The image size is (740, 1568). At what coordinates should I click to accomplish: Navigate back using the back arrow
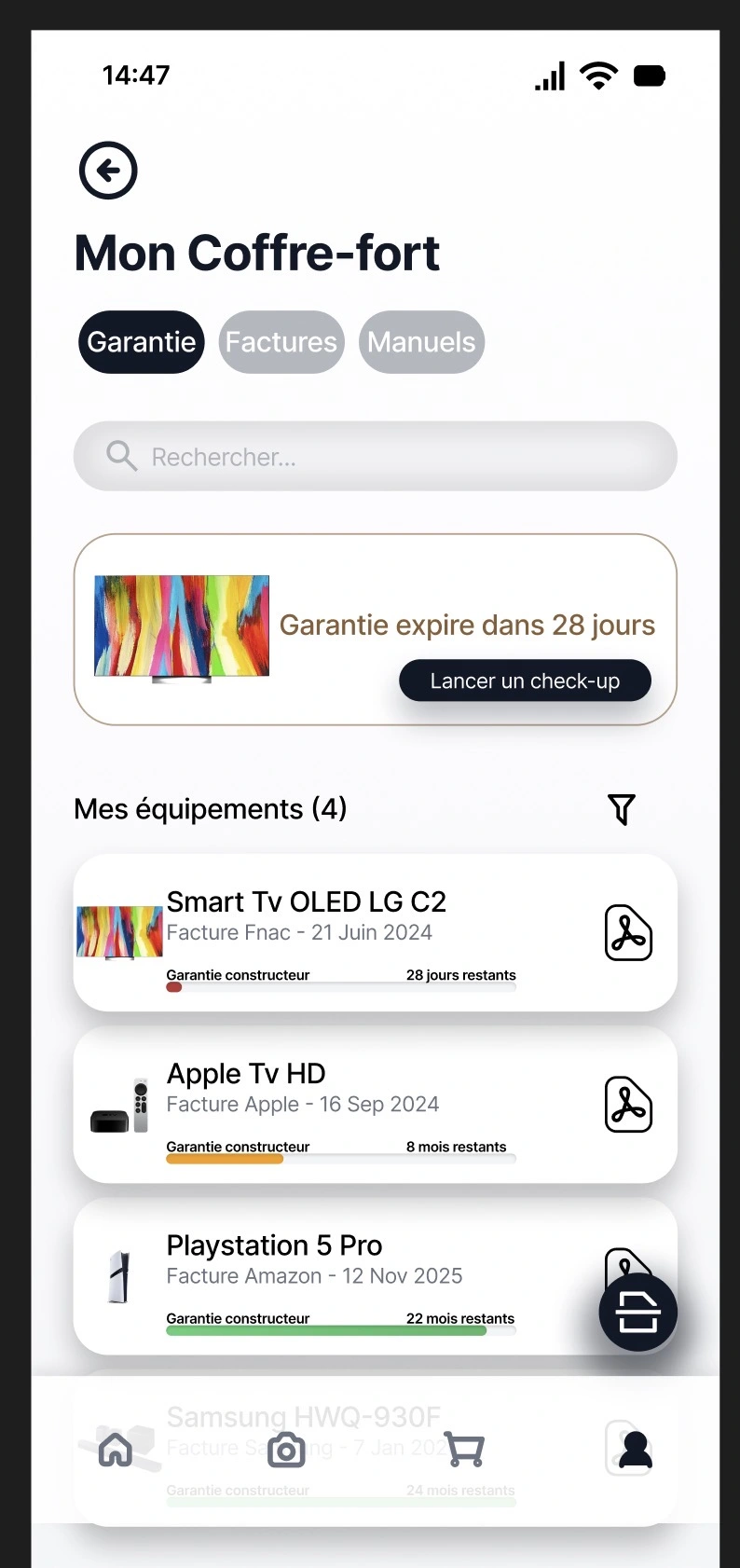(107, 171)
